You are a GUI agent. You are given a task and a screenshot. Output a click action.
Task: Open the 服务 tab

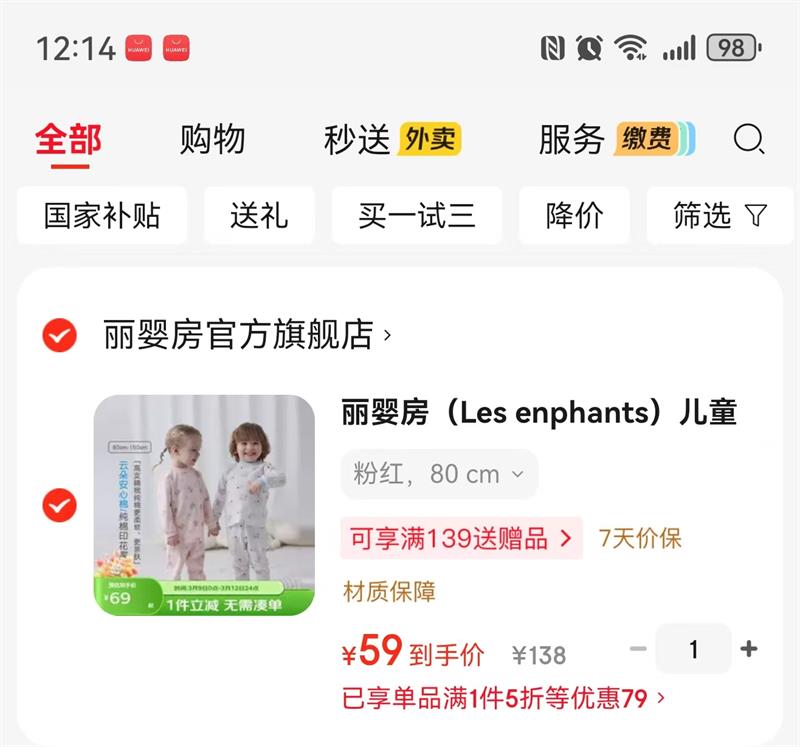[617, 139]
